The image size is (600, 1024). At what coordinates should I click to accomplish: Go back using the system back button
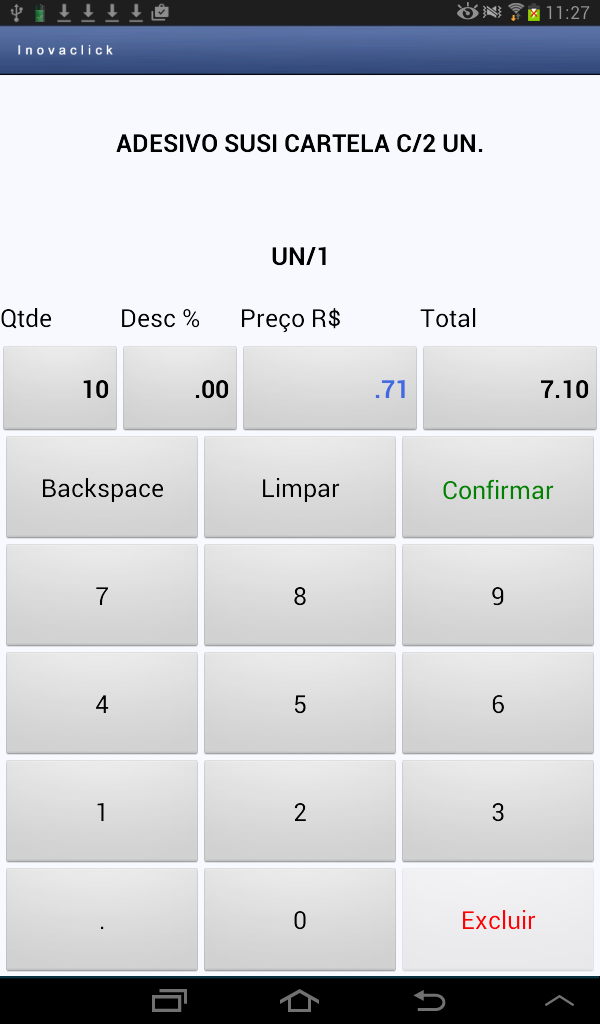pyautogui.click(x=429, y=1000)
